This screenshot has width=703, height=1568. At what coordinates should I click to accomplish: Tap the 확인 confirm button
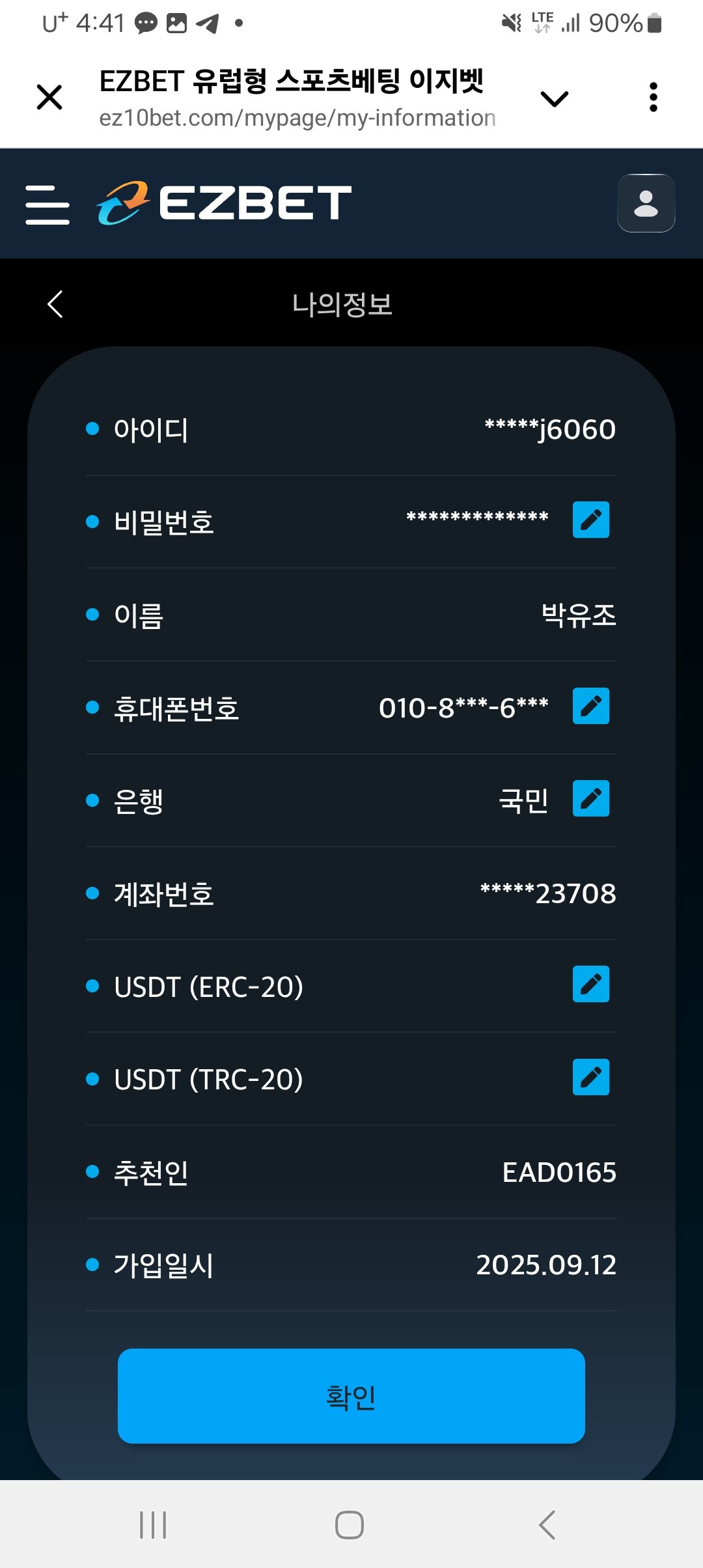click(351, 1396)
